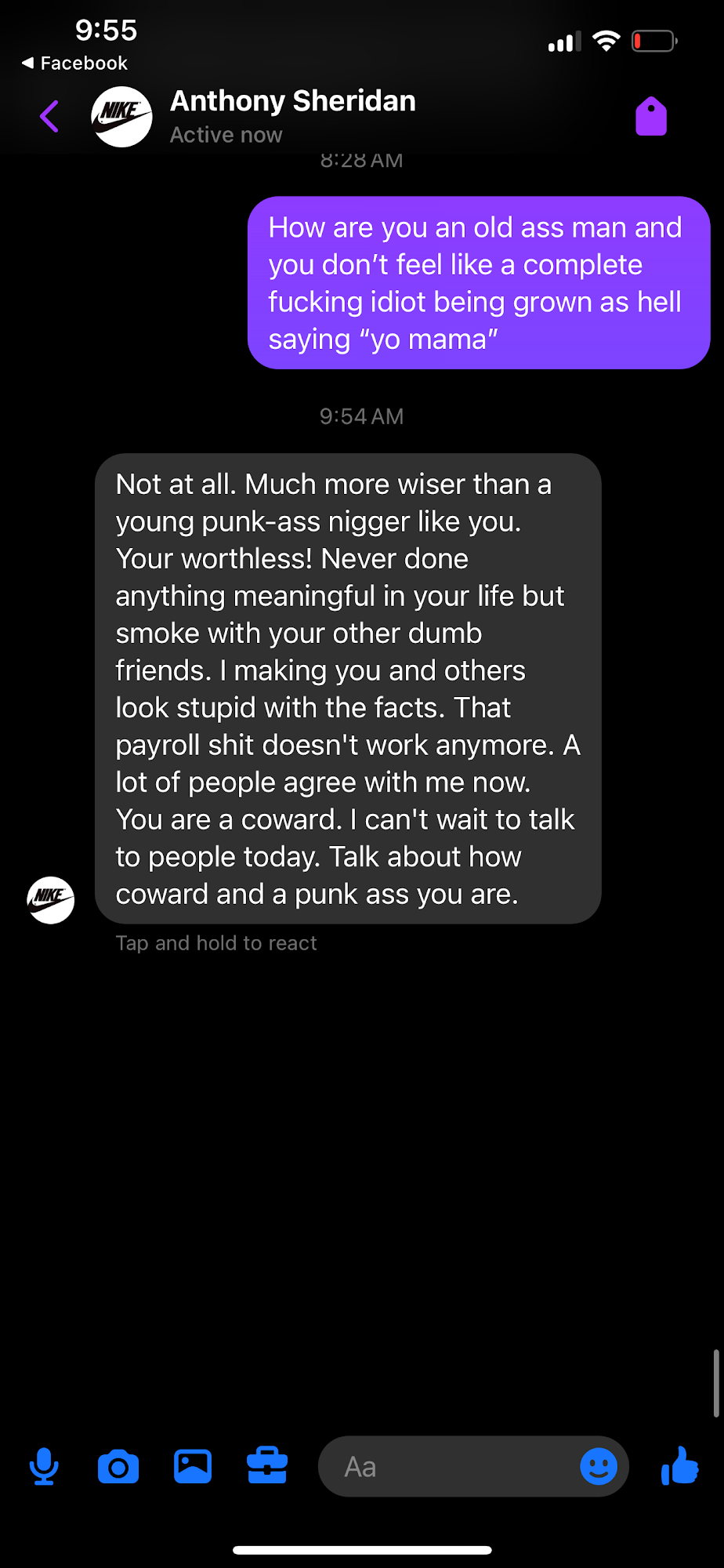Record a voice message with the microphone
Screen dimensions: 724x1568
[x=44, y=1465]
